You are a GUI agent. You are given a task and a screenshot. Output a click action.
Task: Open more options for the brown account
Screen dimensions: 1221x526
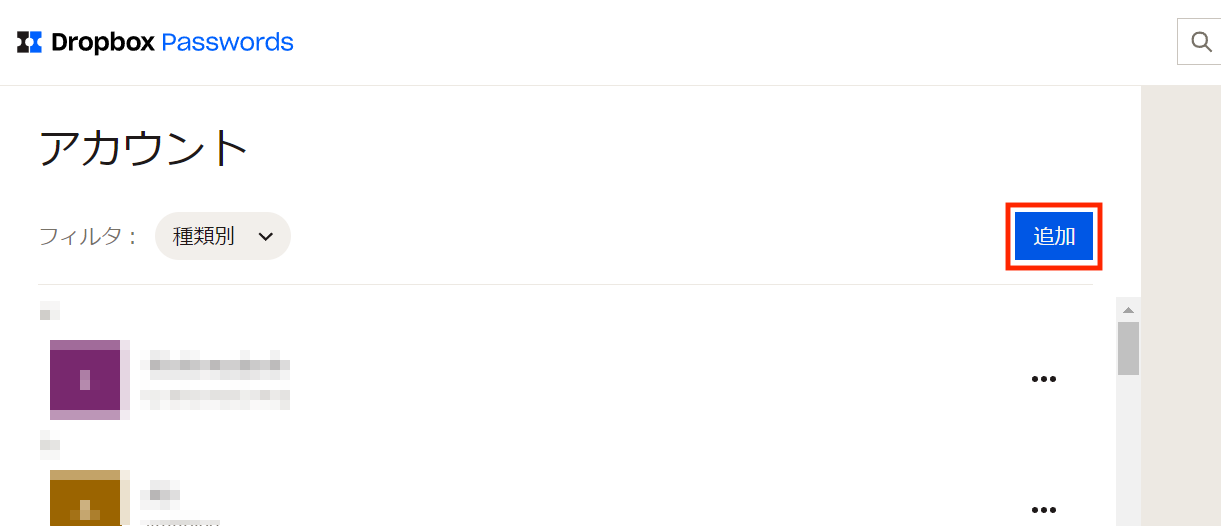click(x=1043, y=509)
